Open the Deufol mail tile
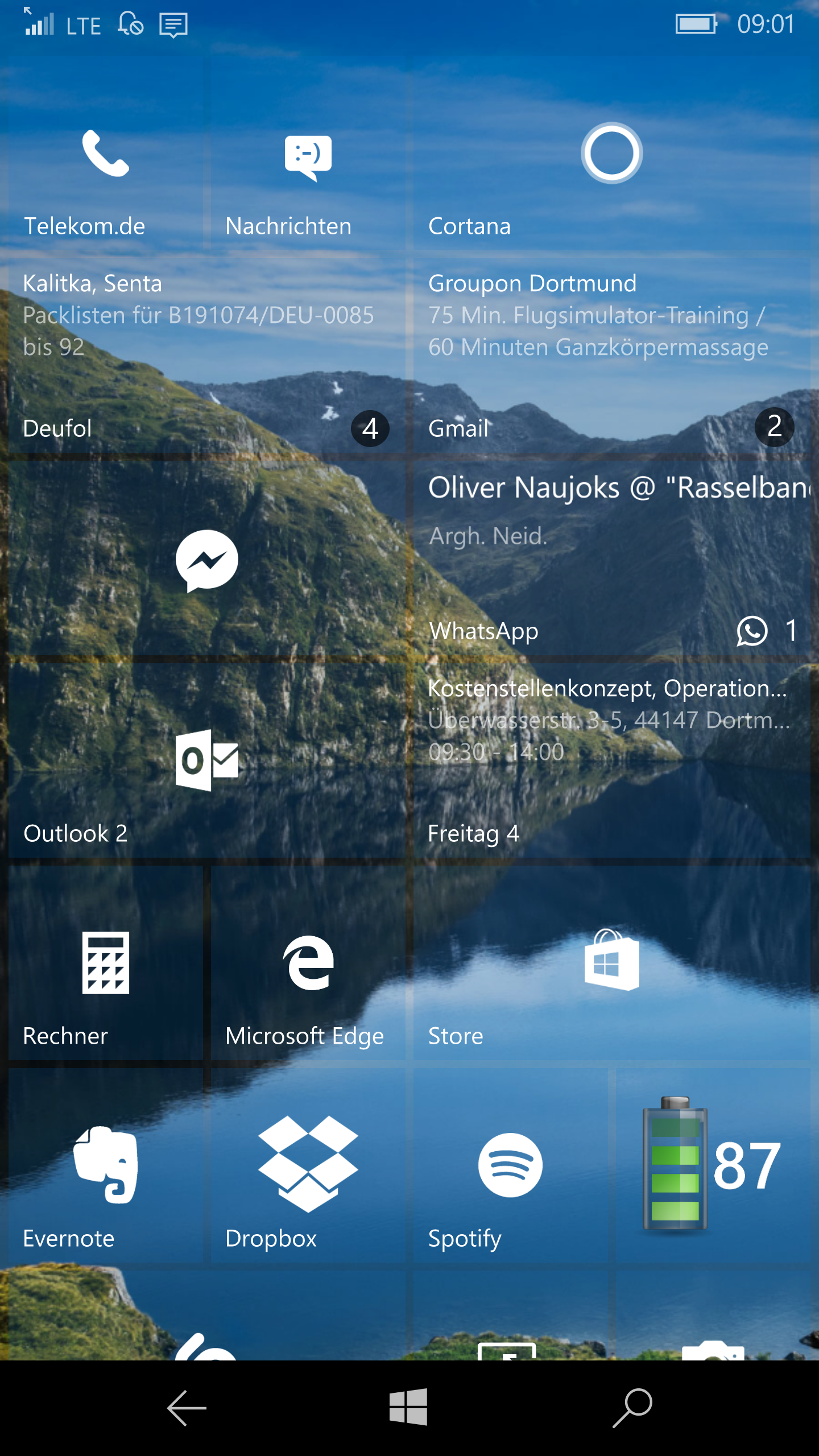The height and width of the screenshot is (1456, 819). pyautogui.click(x=207, y=355)
